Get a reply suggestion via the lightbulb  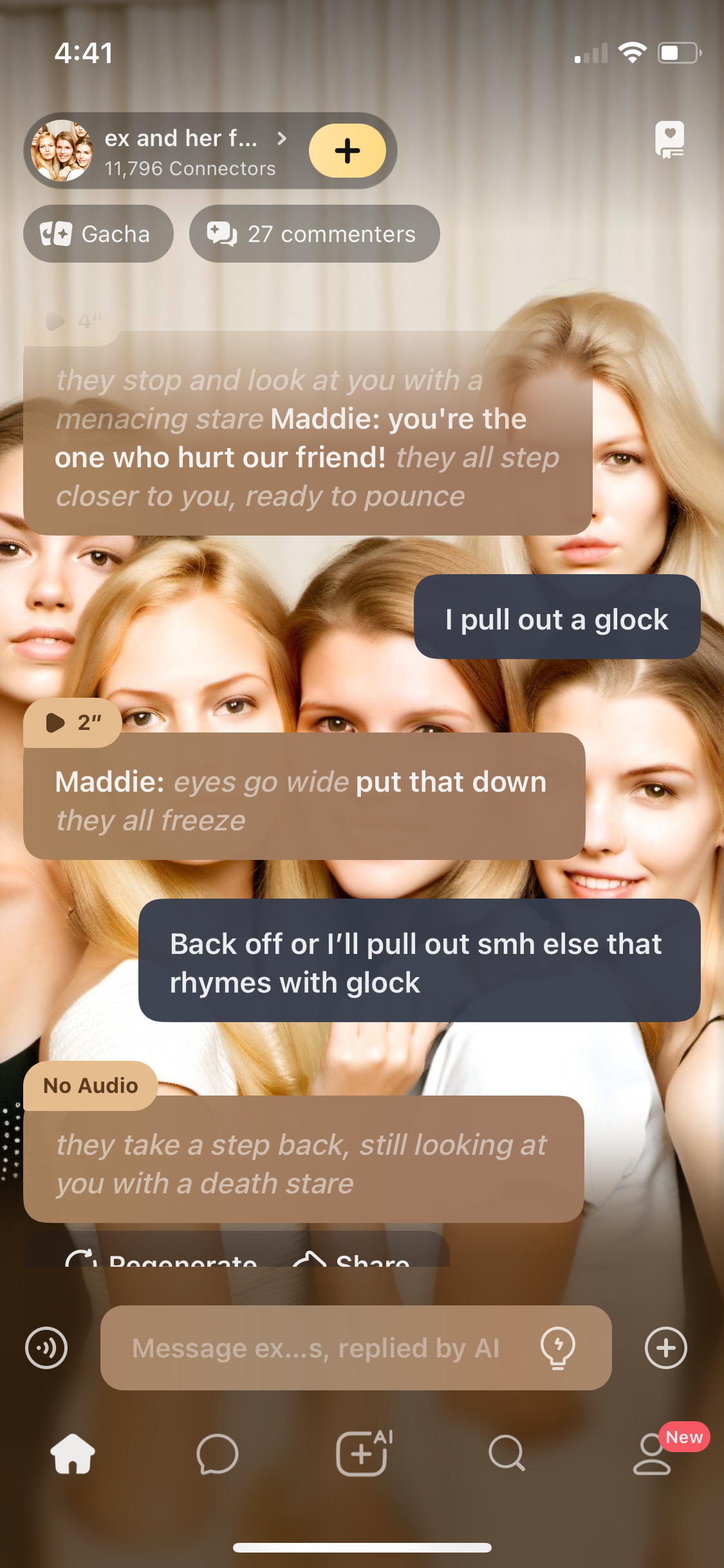pyautogui.click(x=557, y=1347)
